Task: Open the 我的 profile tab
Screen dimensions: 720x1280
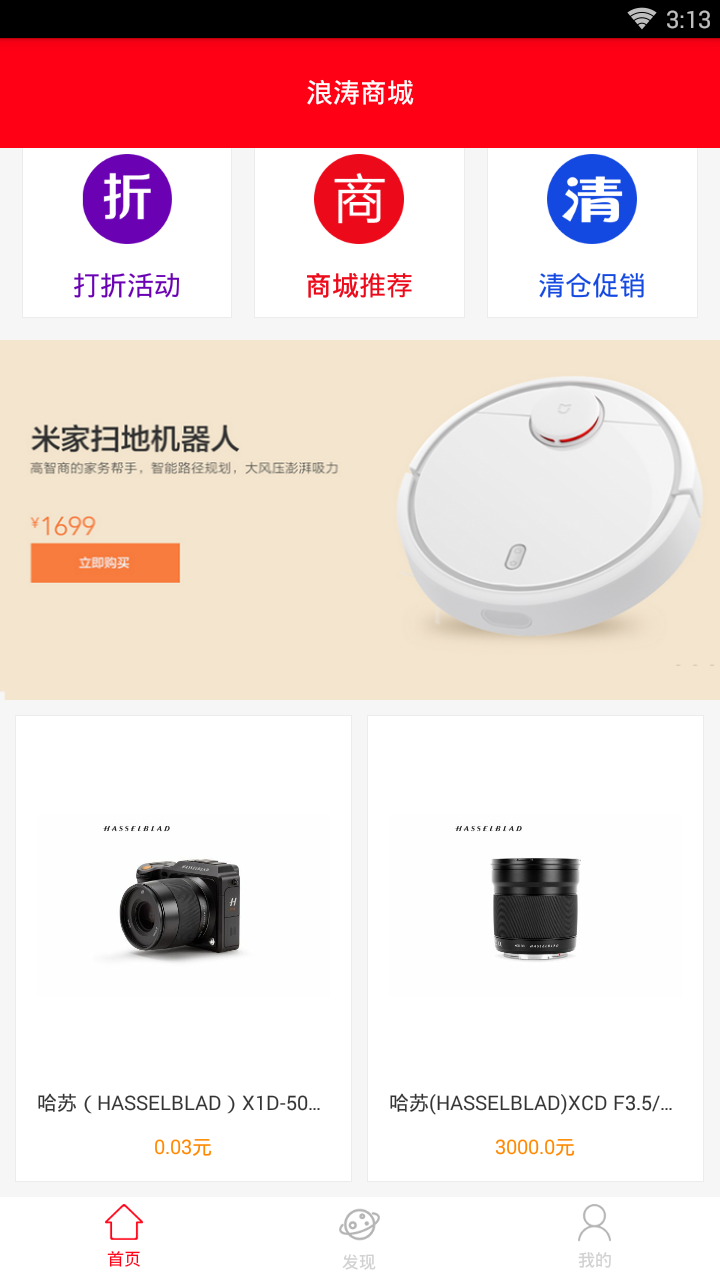Action: pos(594,1236)
